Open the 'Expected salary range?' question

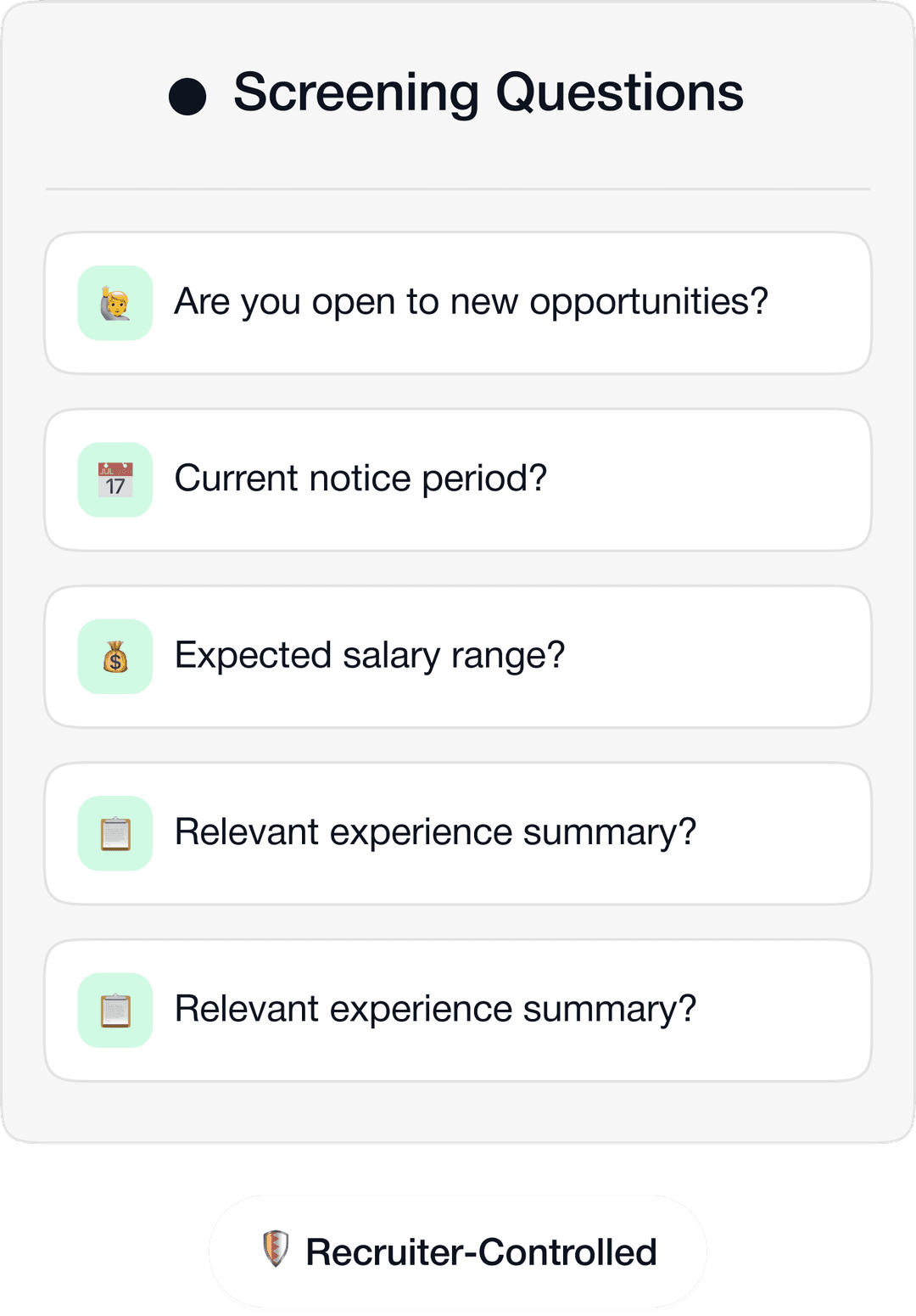coord(458,656)
